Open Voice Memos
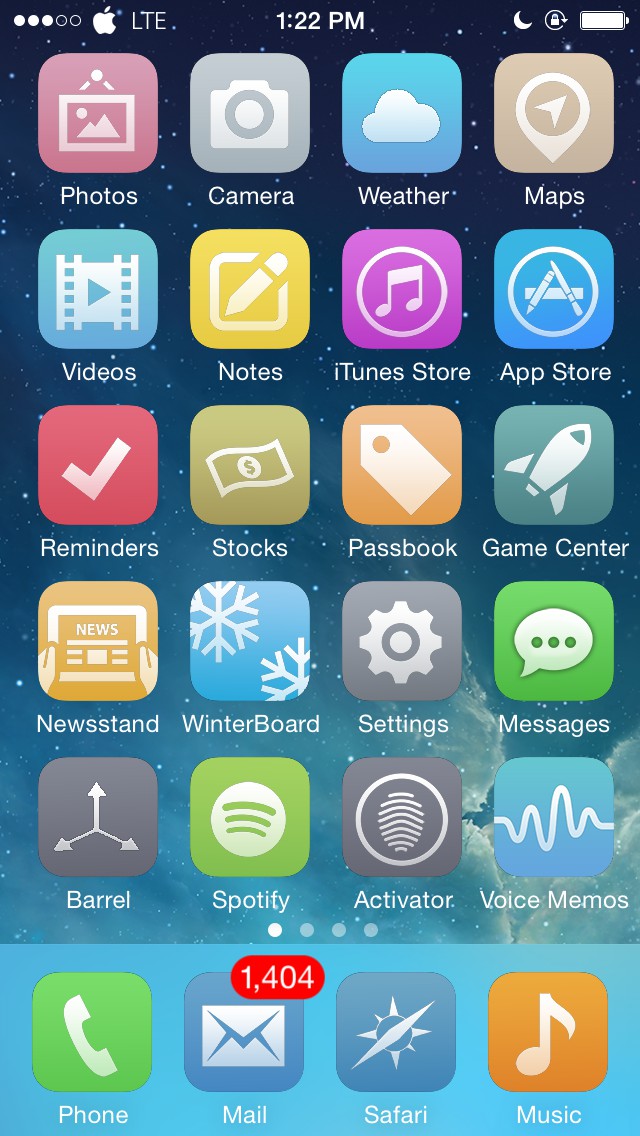The image size is (640, 1136). coord(554,817)
